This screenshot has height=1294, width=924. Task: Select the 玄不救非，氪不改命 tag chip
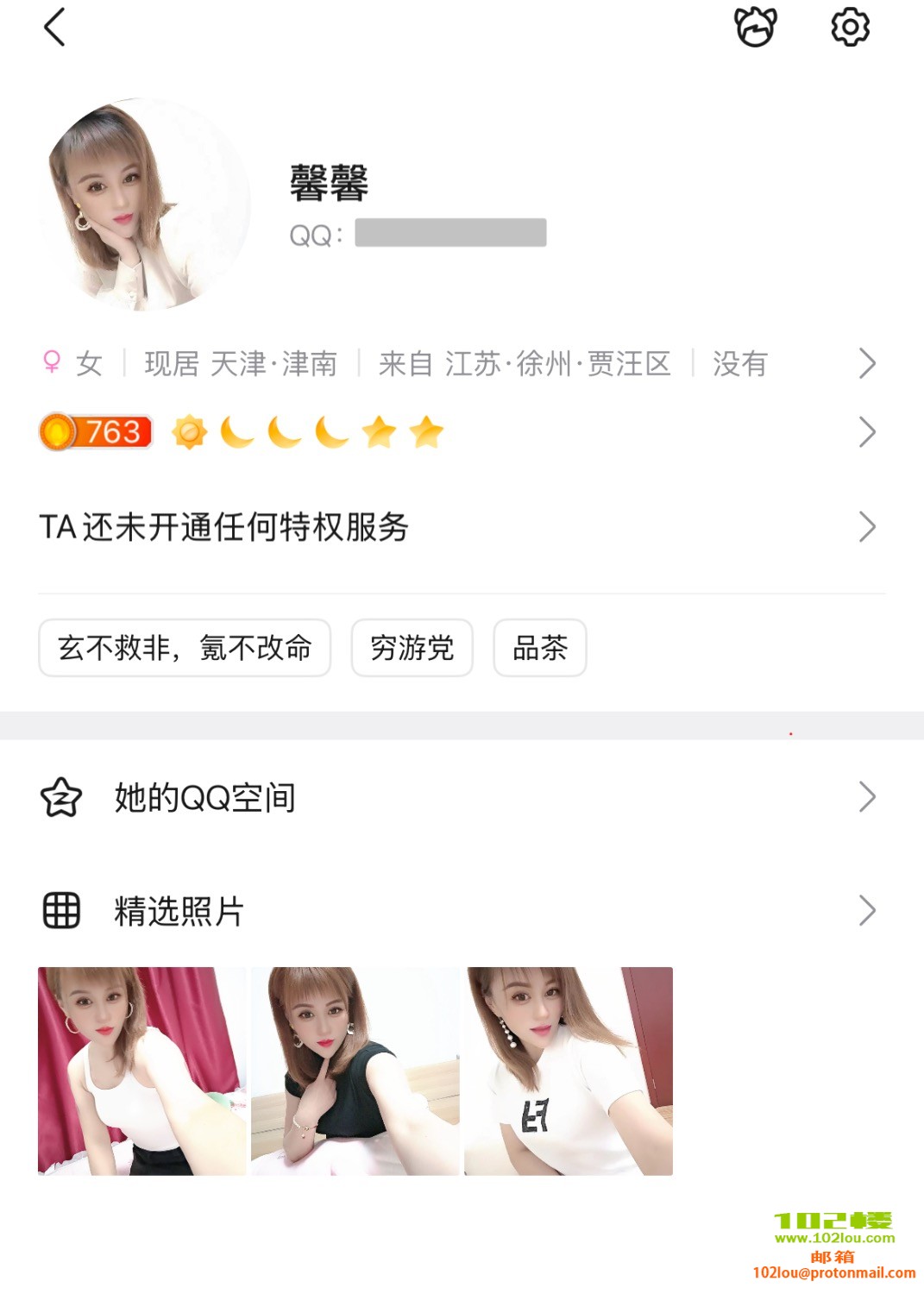click(x=185, y=648)
